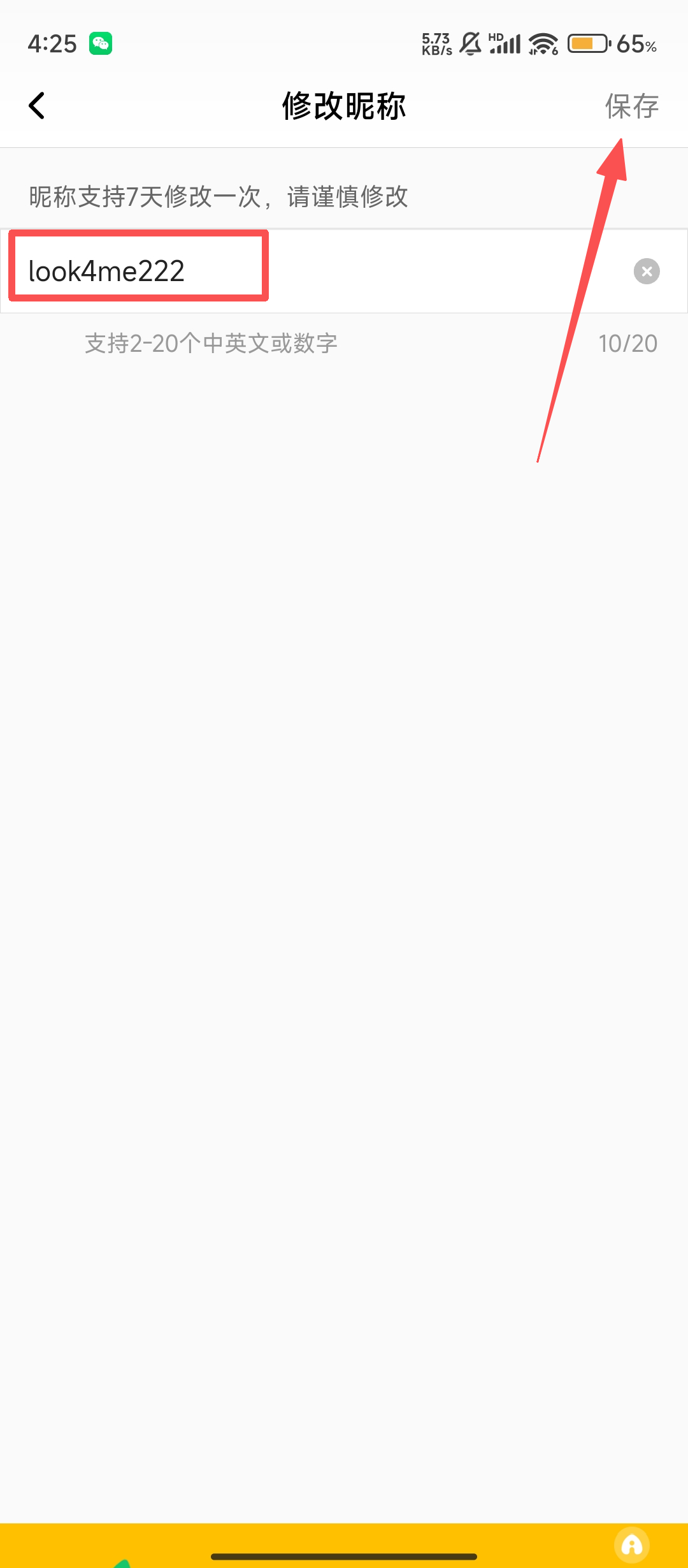Tap the nickname field containing look4me222
Image resolution: width=688 pixels, height=1568 pixels.
(255, 271)
